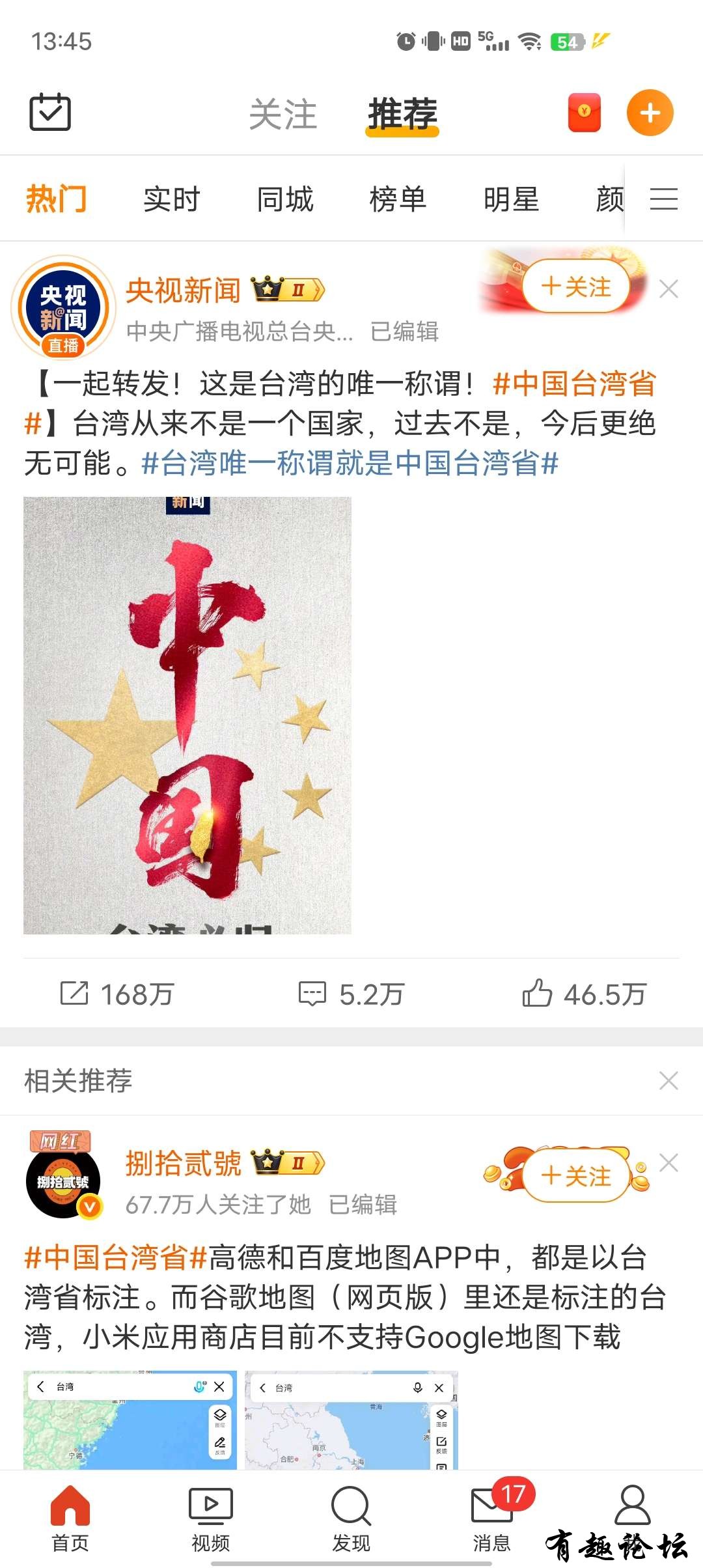Repost the 央视新闻 post

tap(117, 994)
